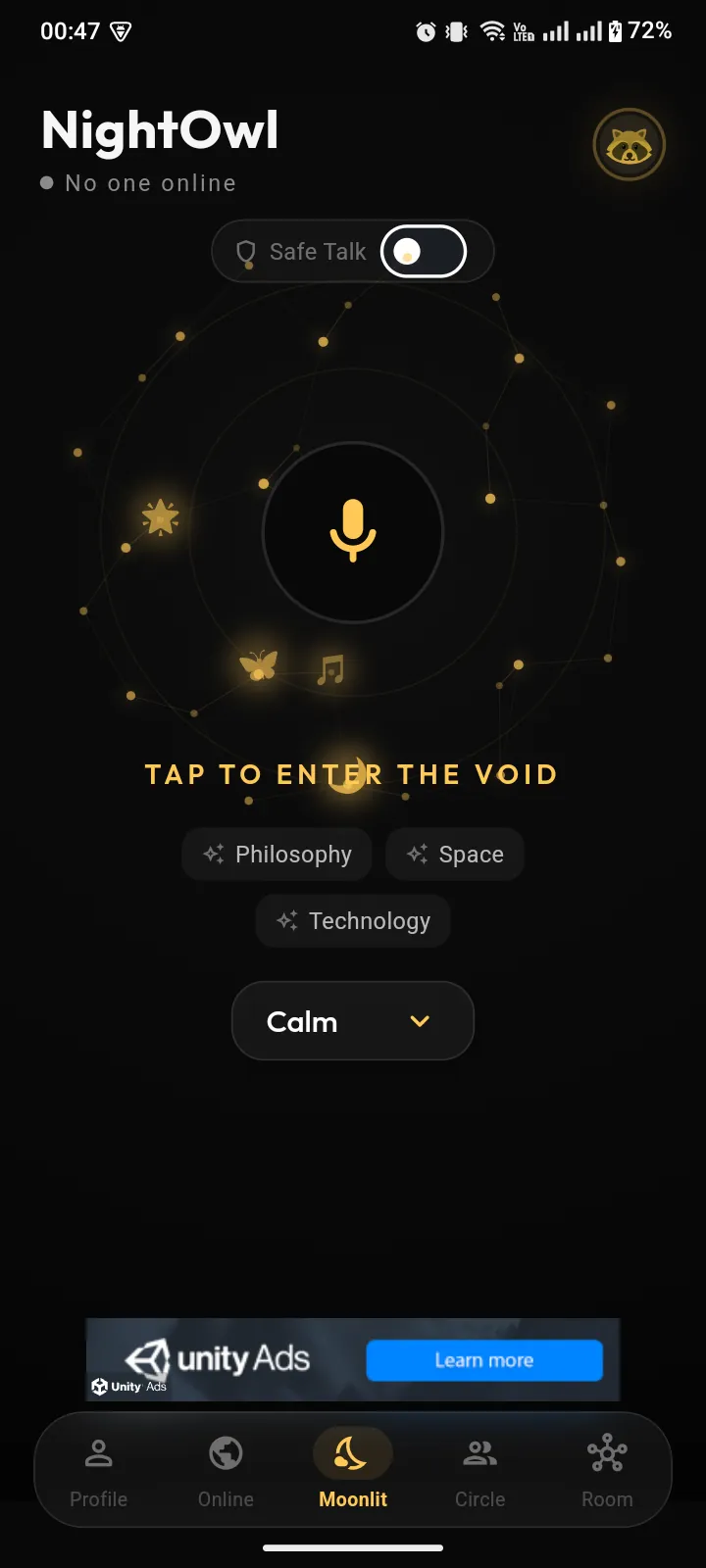Tap the microphone to enter the void
Screen dimensions: 706x1568
pos(352,532)
